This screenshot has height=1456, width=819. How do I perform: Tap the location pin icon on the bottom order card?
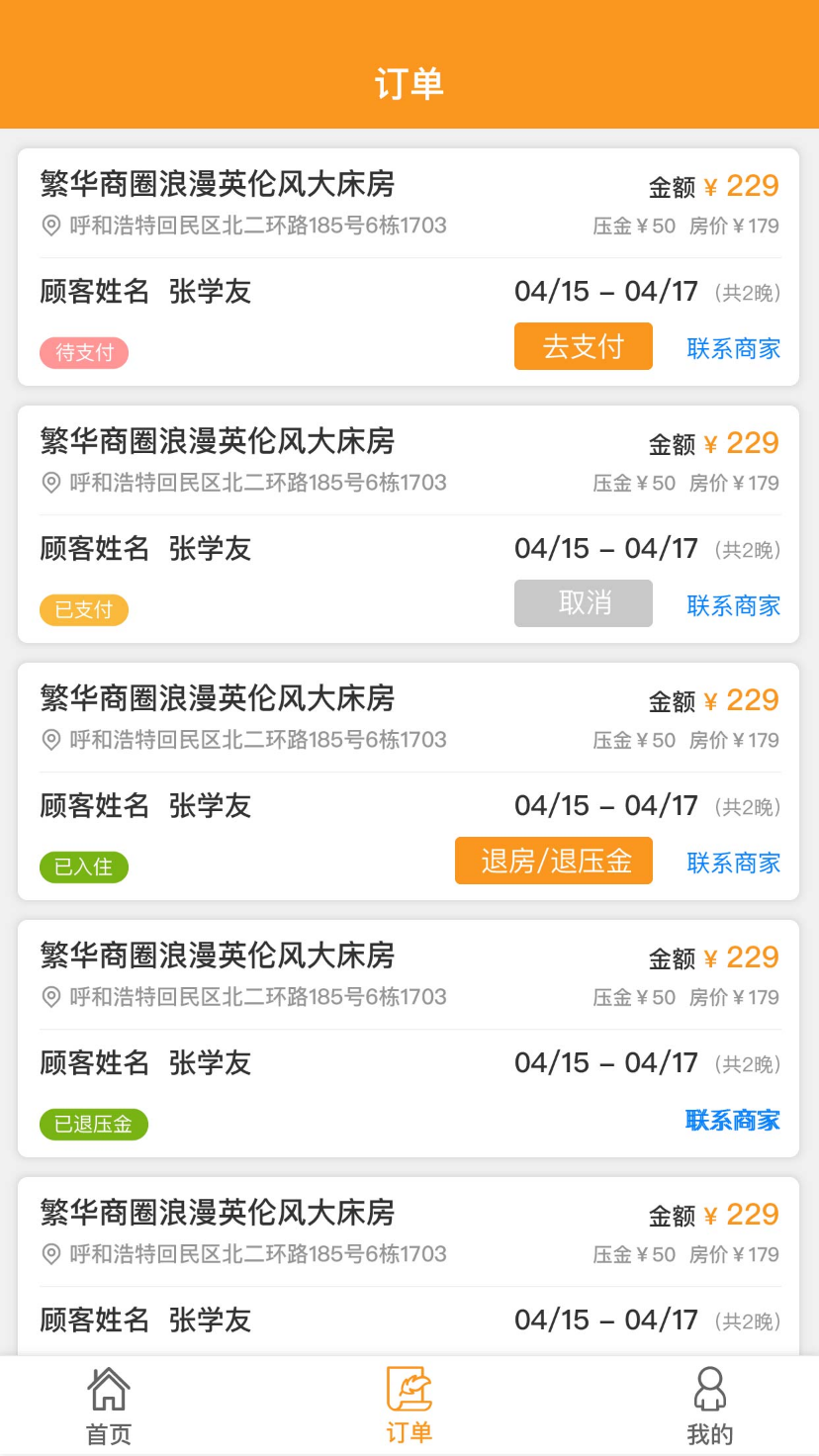[x=49, y=1254]
